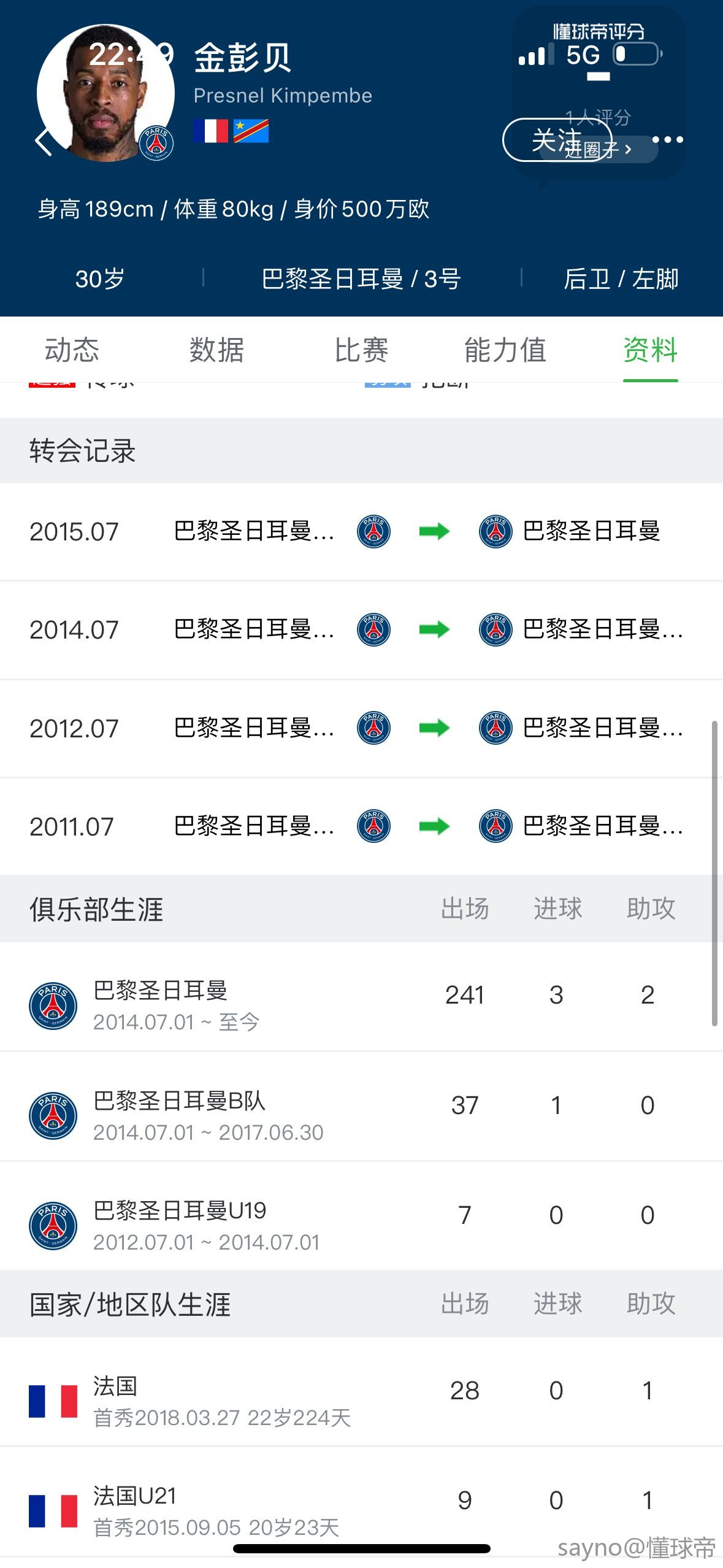The width and height of the screenshot is (723, 1568).
Task: Open 巴黎圣日耳曼U19 career row
Action: pos(361,1216)
